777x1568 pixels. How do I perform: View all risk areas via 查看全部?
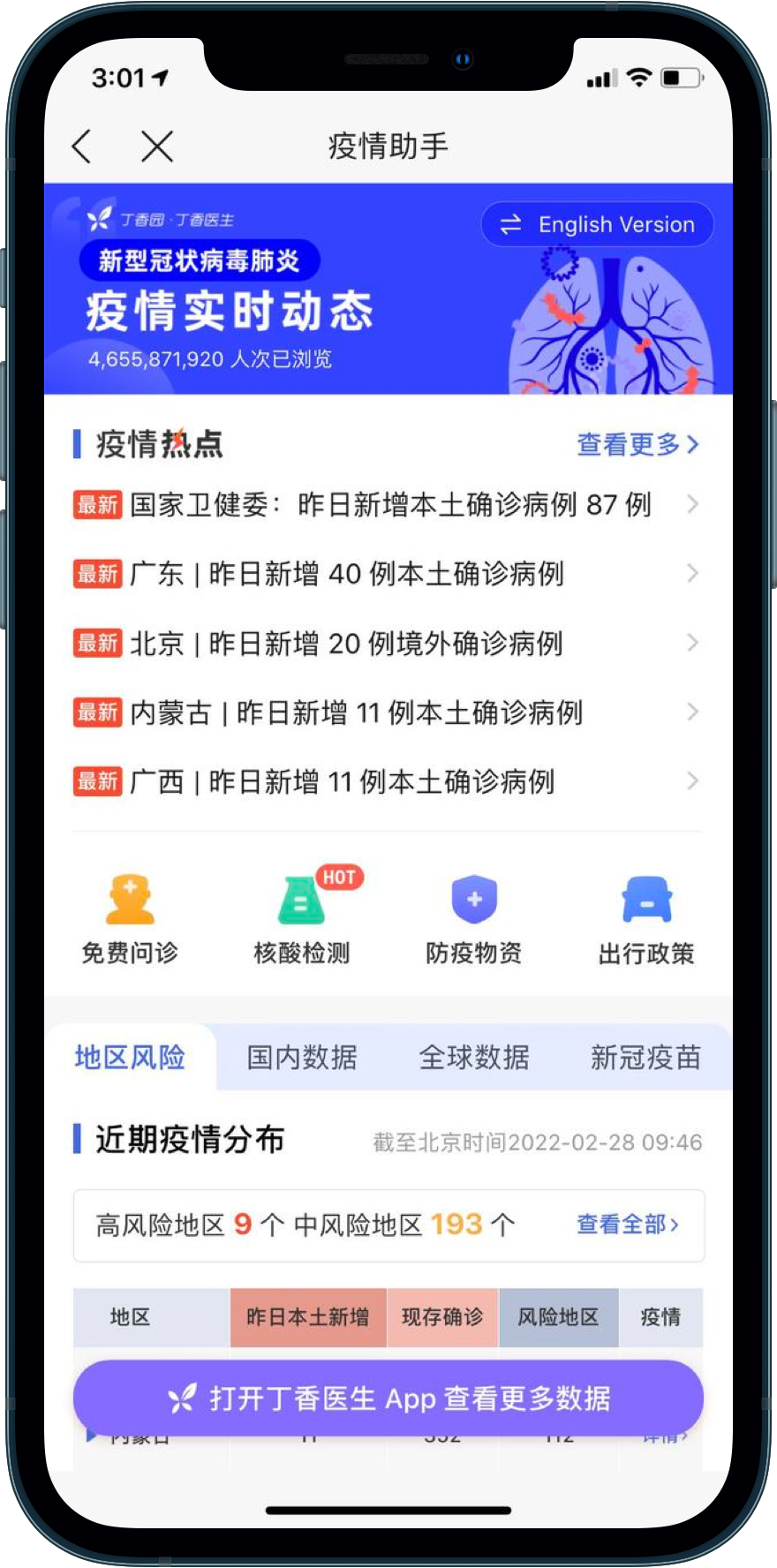(x=628, y=1225)
